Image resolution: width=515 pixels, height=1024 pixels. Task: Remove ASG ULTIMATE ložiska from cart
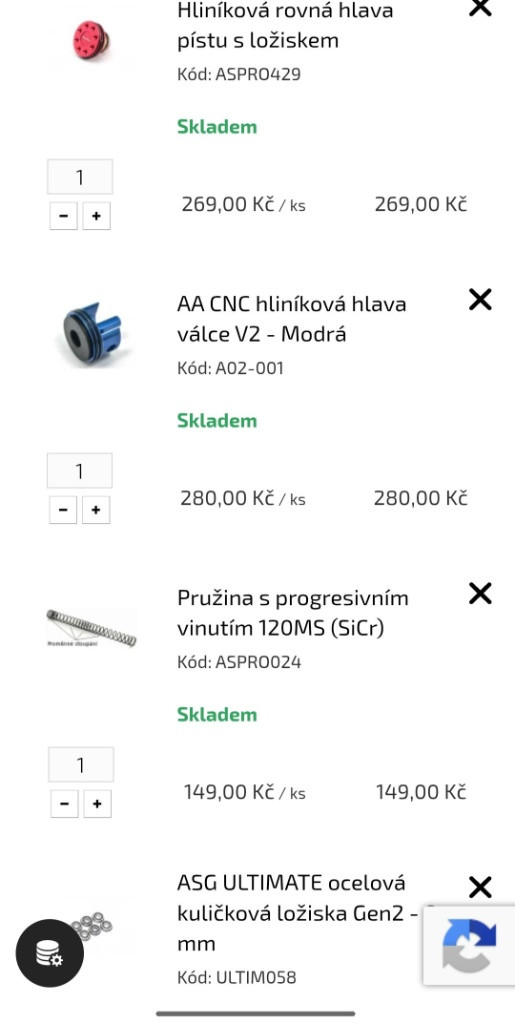coord(480,888)
